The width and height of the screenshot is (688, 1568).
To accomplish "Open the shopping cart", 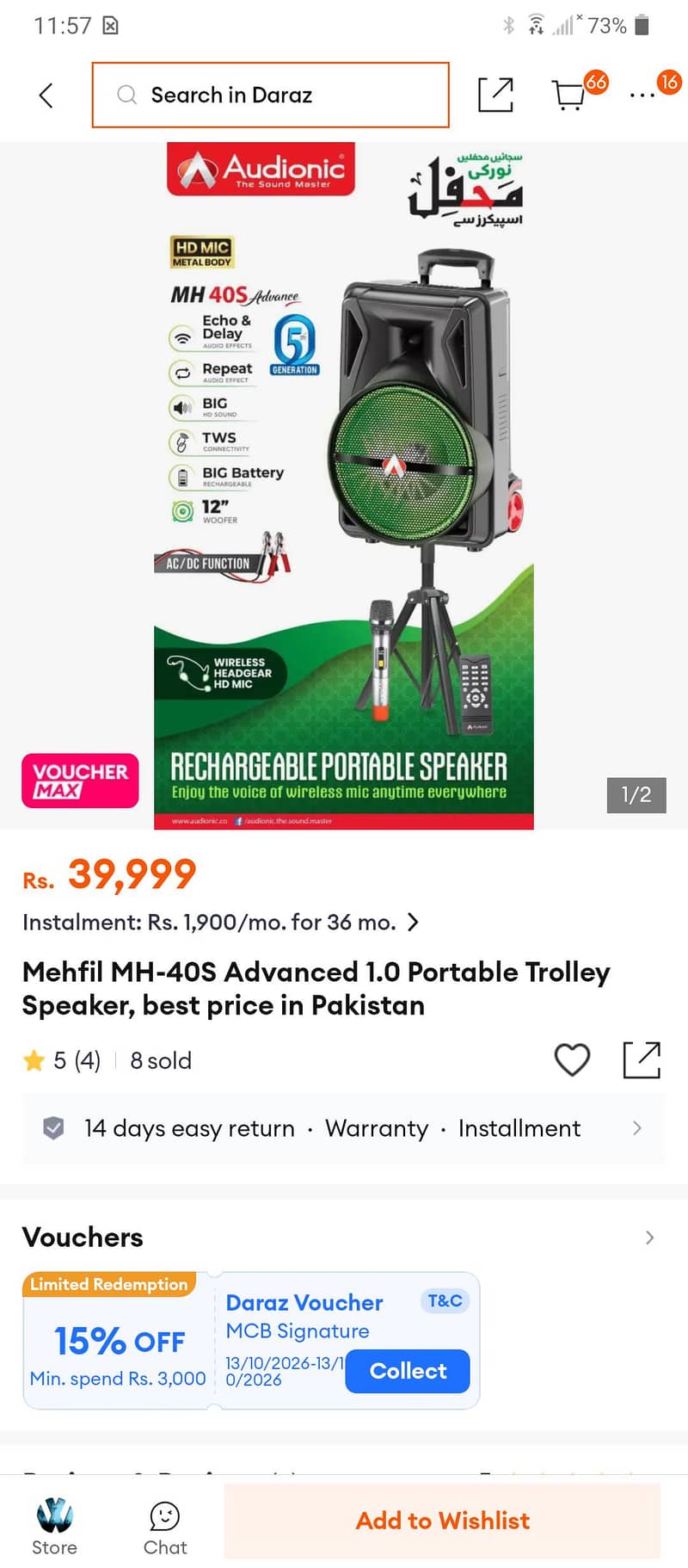I will pyautogui.click(x=568, y=95).
